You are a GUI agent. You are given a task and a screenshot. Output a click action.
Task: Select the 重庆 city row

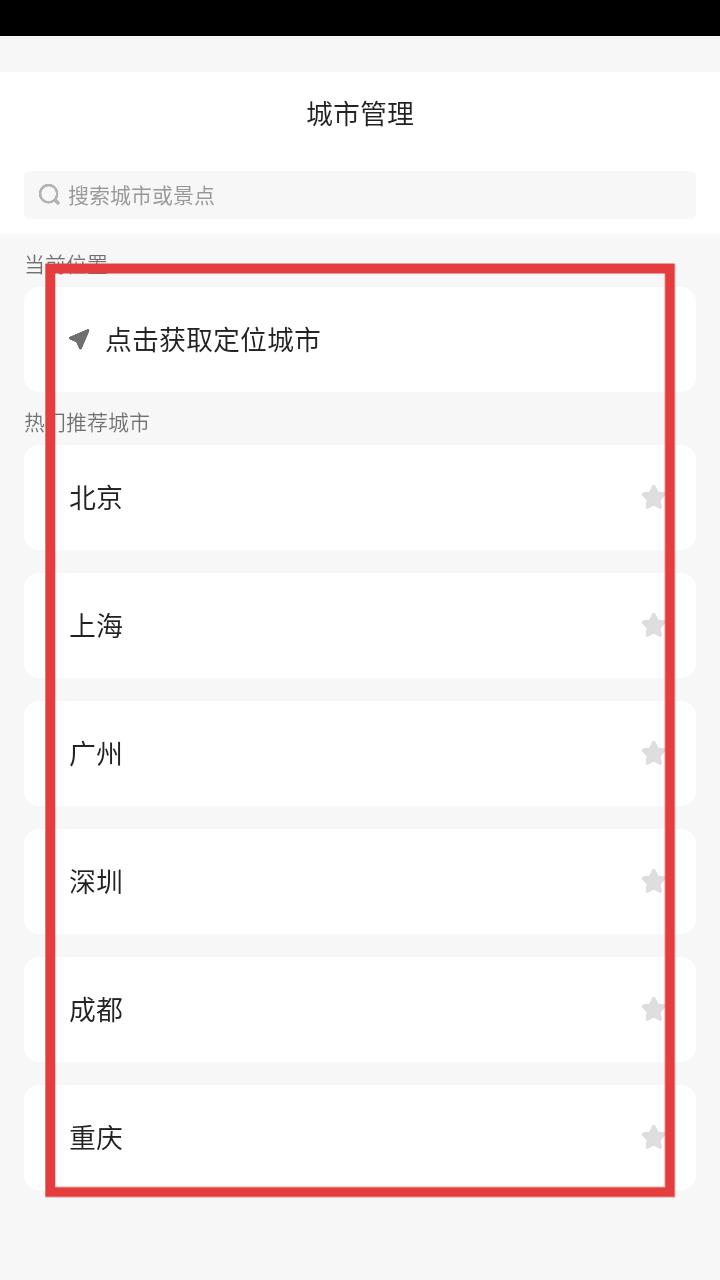(360, 1137)
